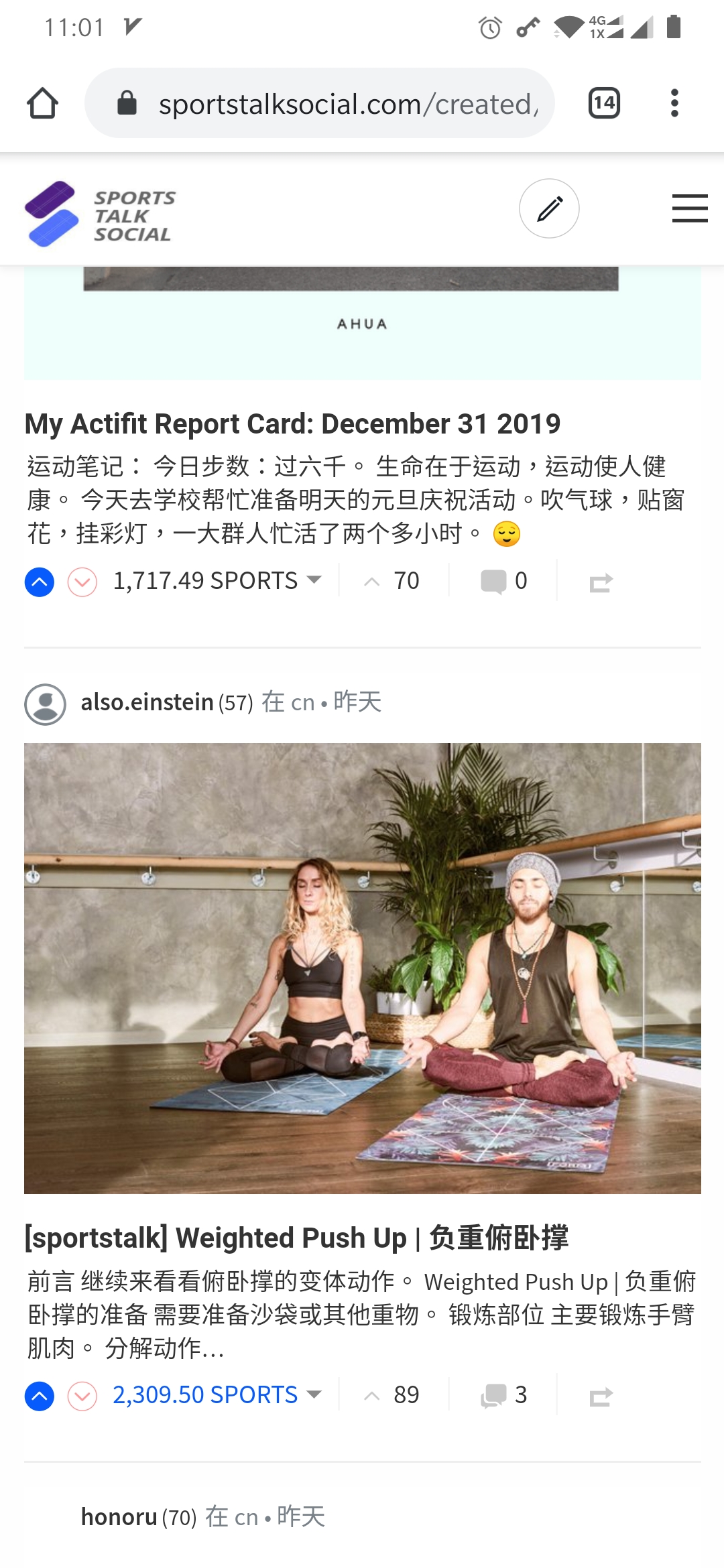Open the Sports Talk Social homepage logo

click(101, 214)
